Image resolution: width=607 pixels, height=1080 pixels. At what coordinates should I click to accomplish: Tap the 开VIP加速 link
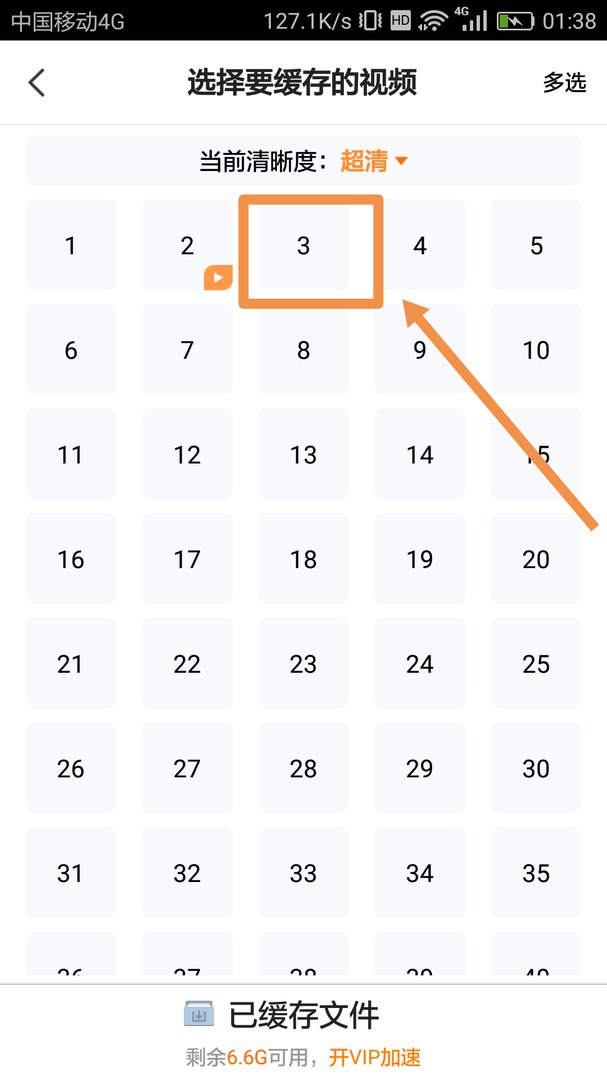375,1057
